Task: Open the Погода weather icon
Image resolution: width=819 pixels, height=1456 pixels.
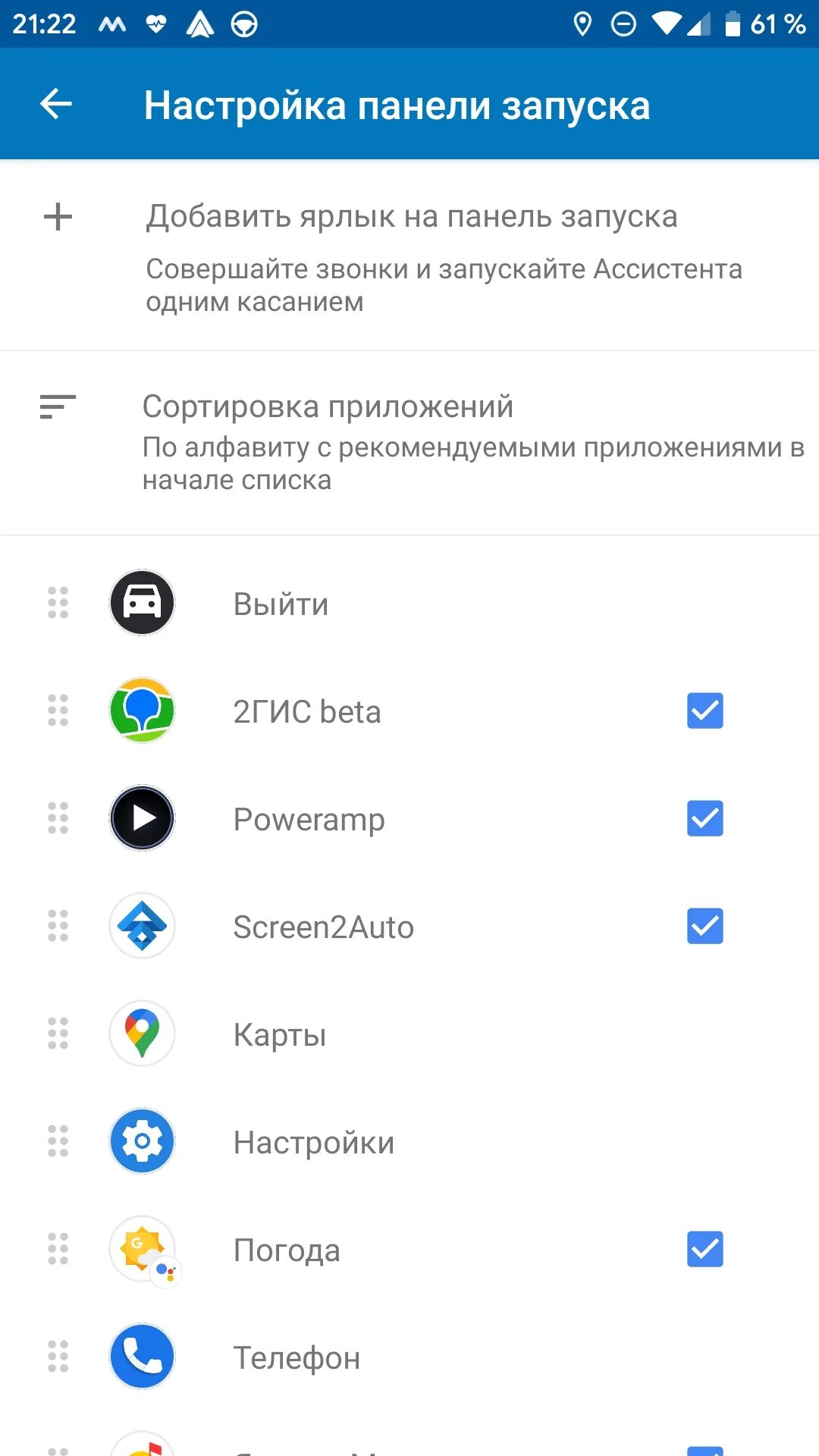Action: [x=141, y=1250]
